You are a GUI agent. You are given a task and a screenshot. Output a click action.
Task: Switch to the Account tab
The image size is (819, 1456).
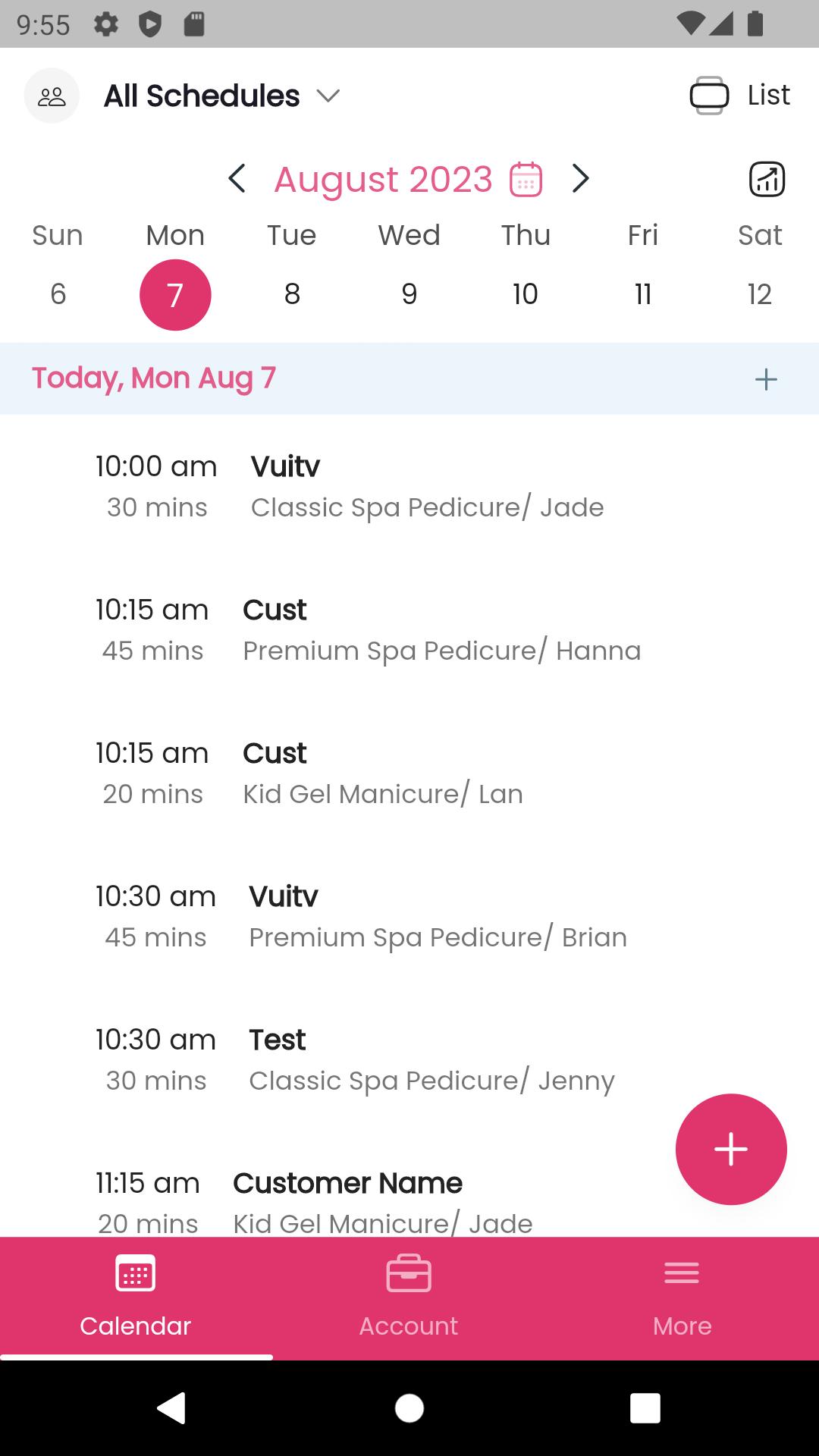[409, 1298]
